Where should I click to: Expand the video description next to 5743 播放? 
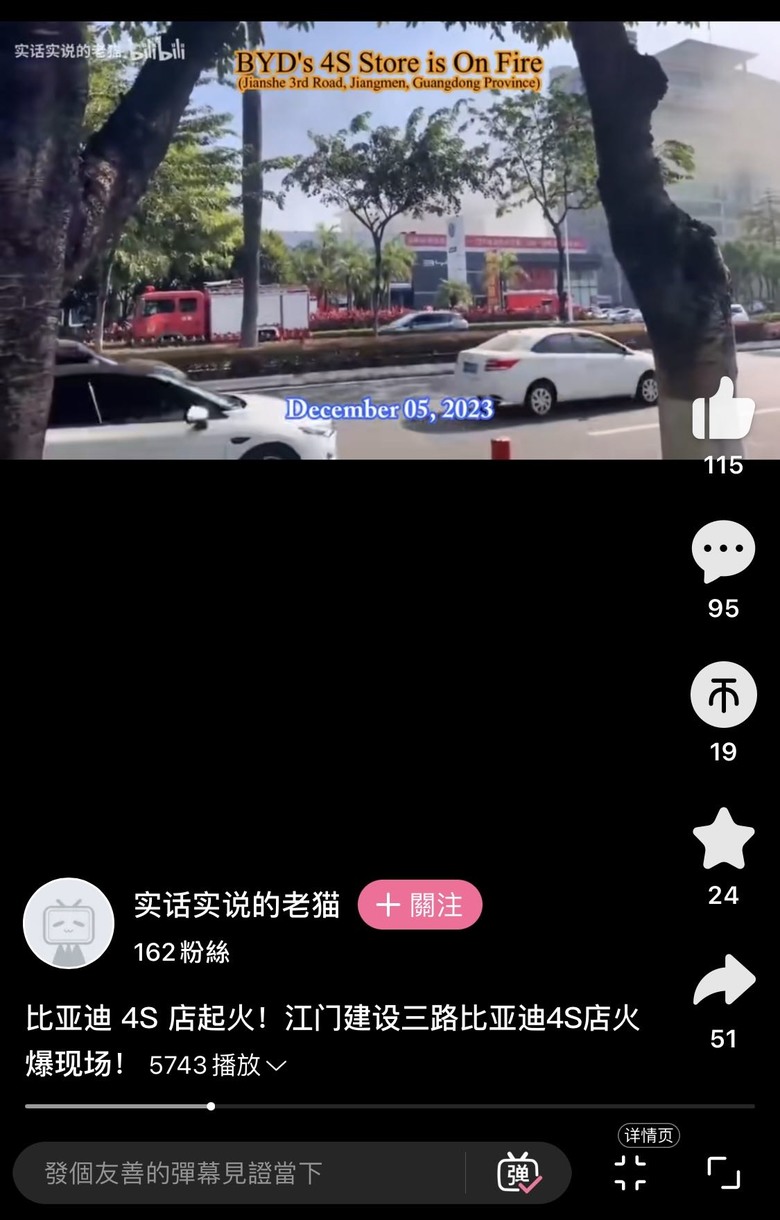[277, 1066]
